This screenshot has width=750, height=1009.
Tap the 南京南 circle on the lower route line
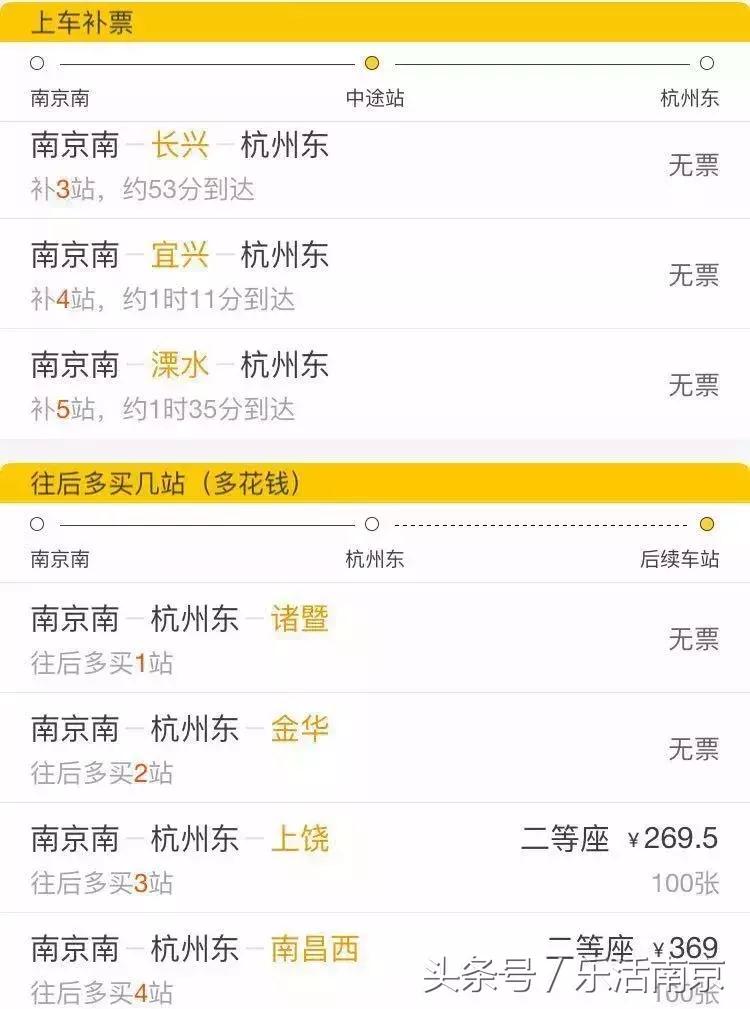[38, 523]
